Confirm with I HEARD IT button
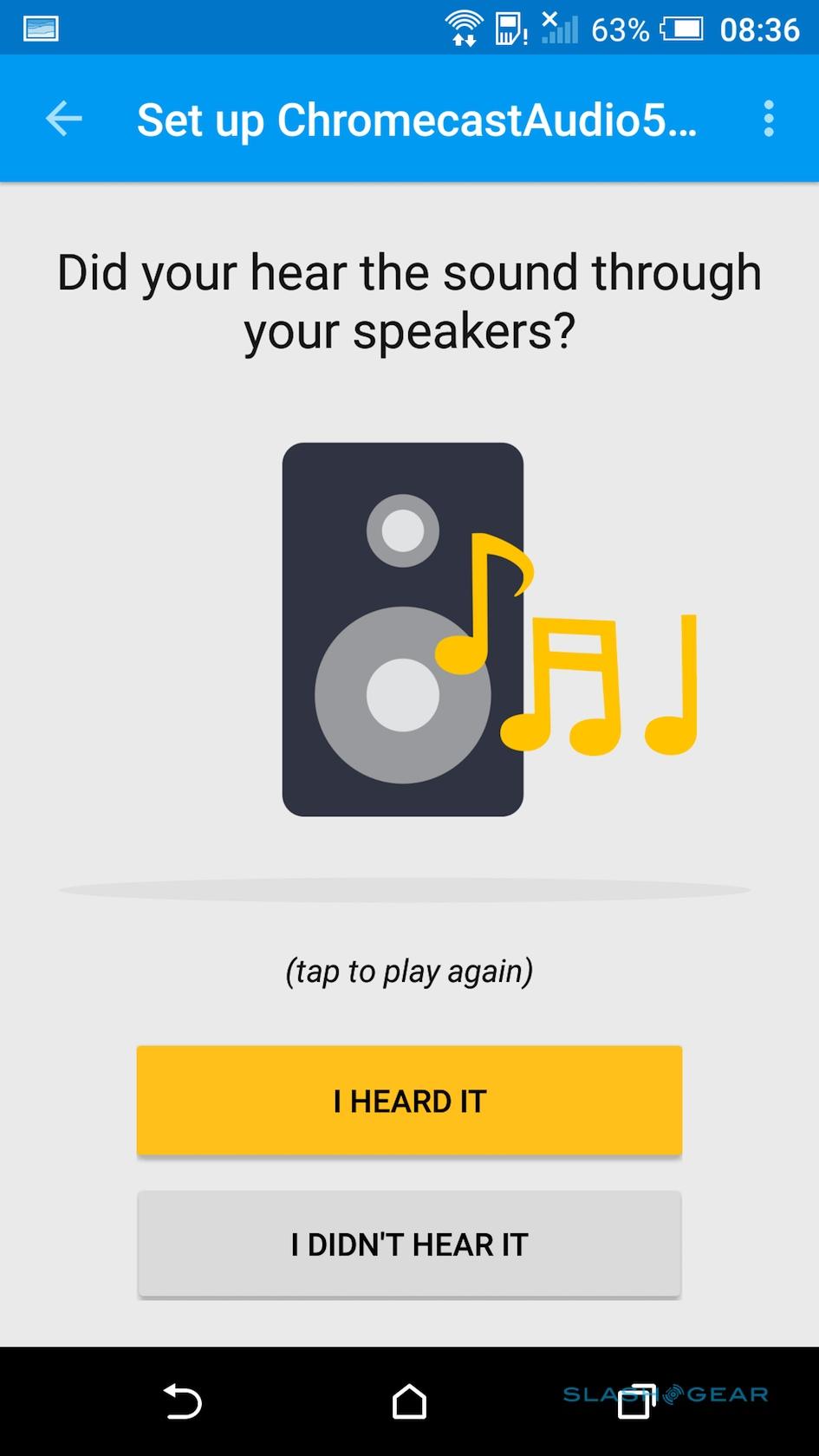 pyautogui.click(x=409, y=1101)
